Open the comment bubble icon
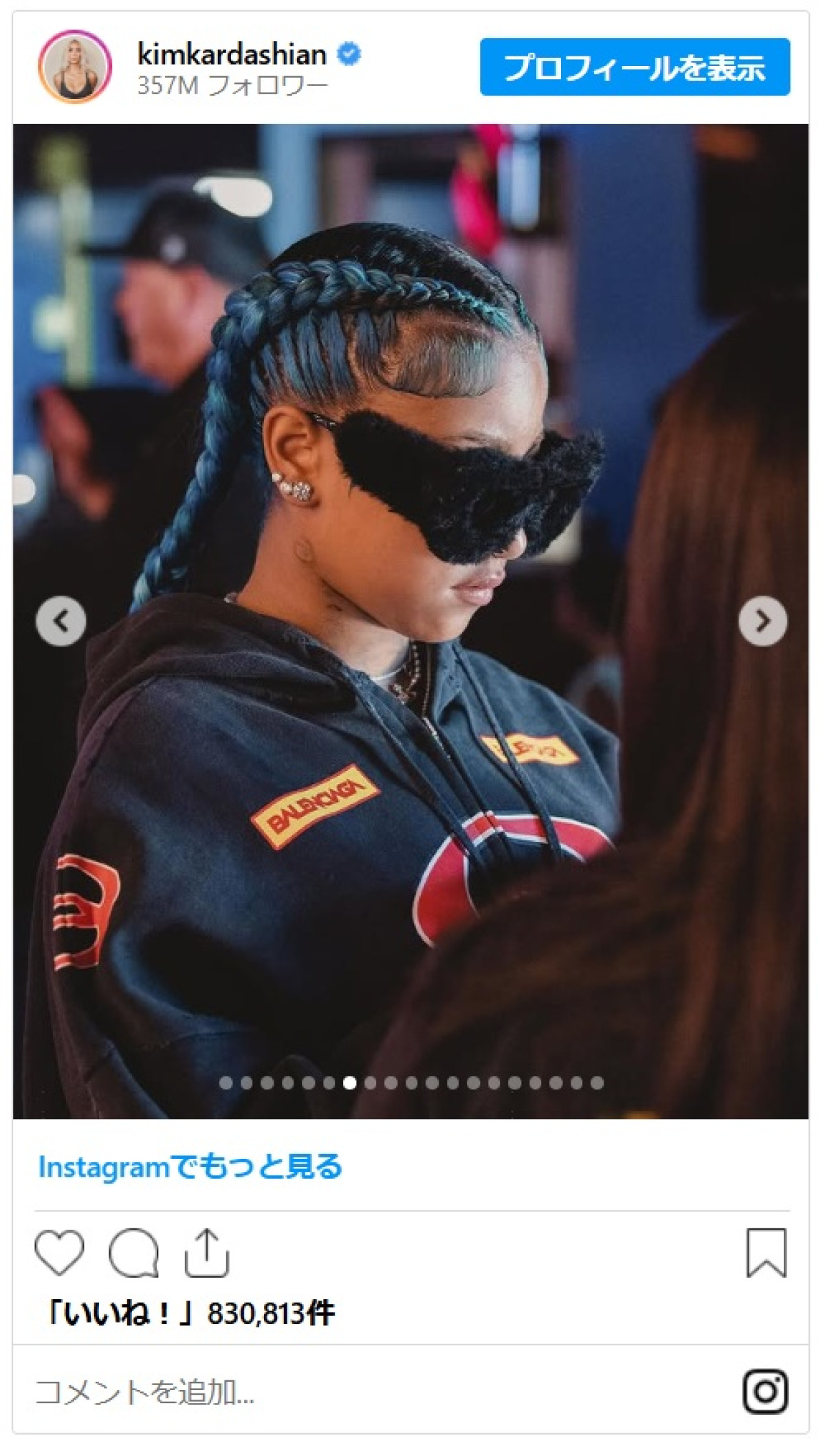This screenshot has width=825, height=1456. coord(133,1253)
